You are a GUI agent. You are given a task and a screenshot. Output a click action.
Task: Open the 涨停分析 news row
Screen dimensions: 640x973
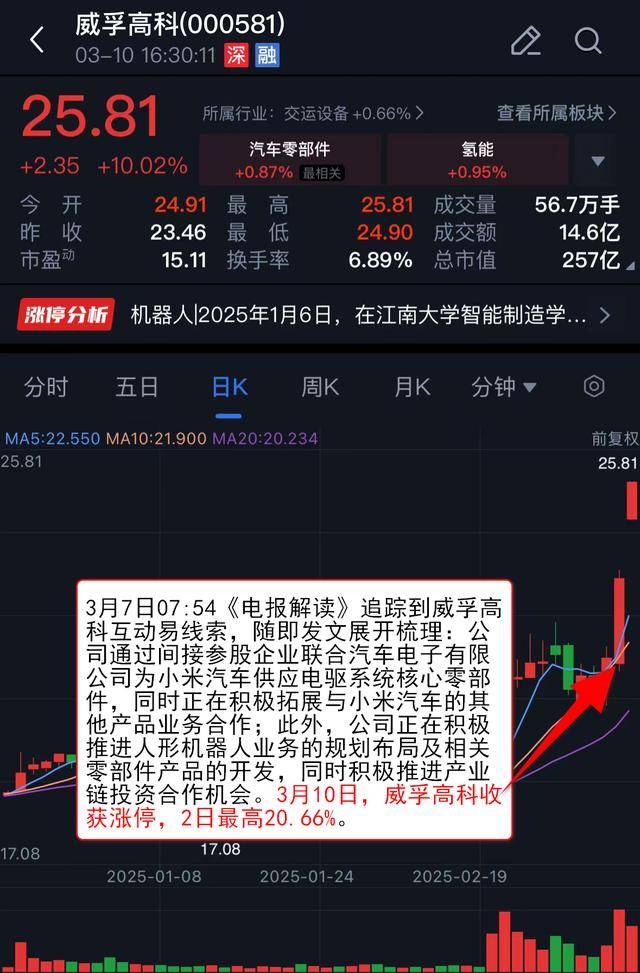320,316
